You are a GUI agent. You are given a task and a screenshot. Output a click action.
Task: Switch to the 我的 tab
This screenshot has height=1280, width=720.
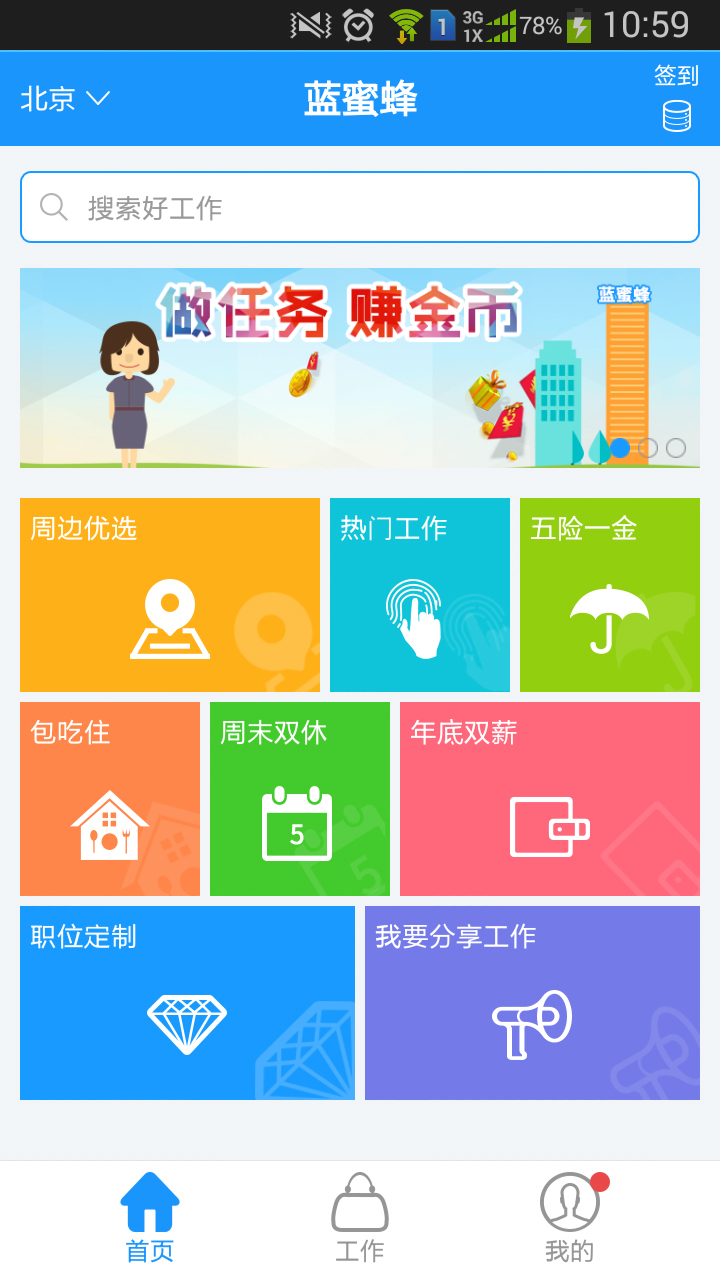570,1218
